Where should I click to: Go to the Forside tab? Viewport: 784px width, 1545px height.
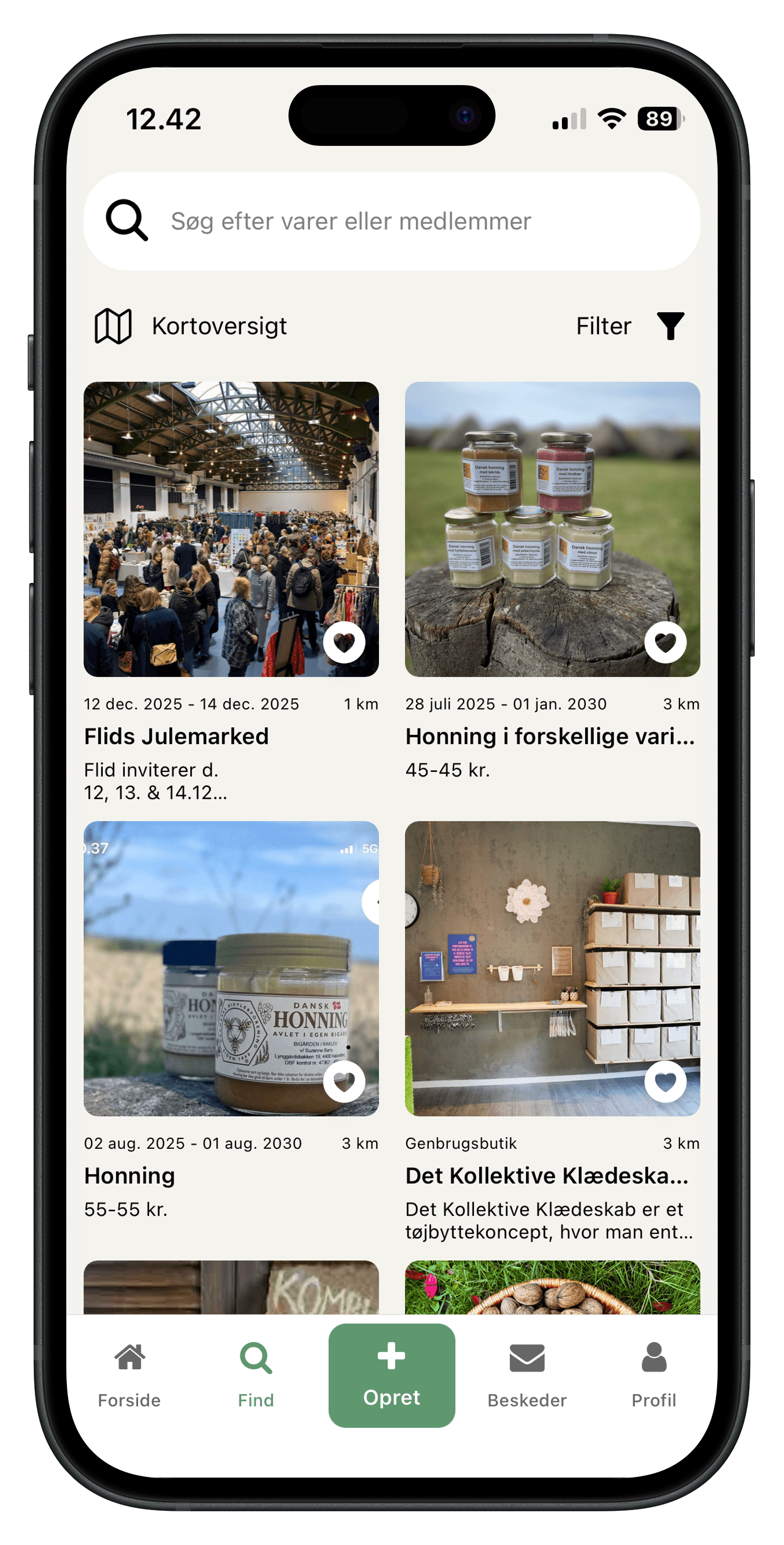130,1375
